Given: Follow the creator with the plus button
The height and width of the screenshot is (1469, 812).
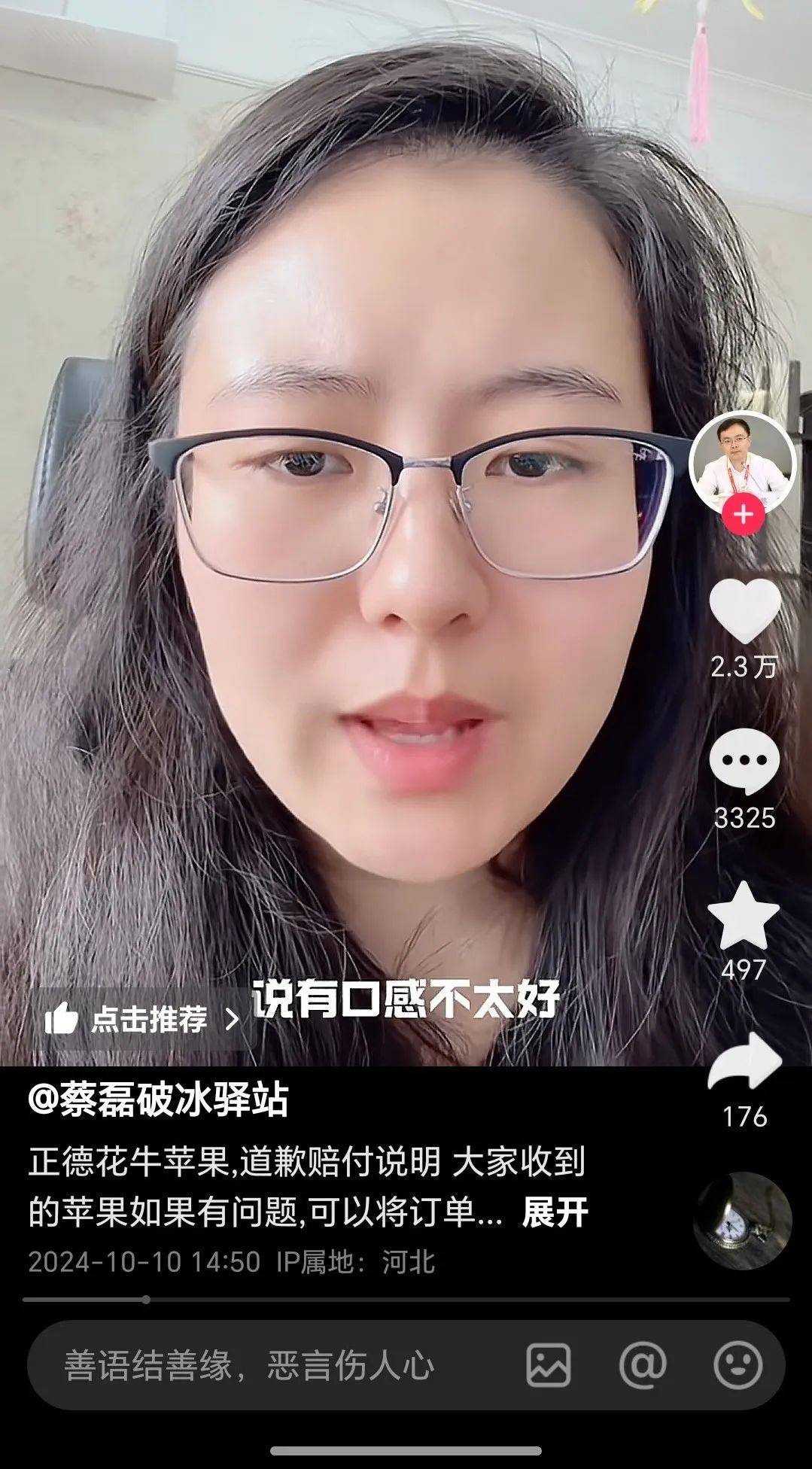Looking at the screenshot, I should pos(744,516).
